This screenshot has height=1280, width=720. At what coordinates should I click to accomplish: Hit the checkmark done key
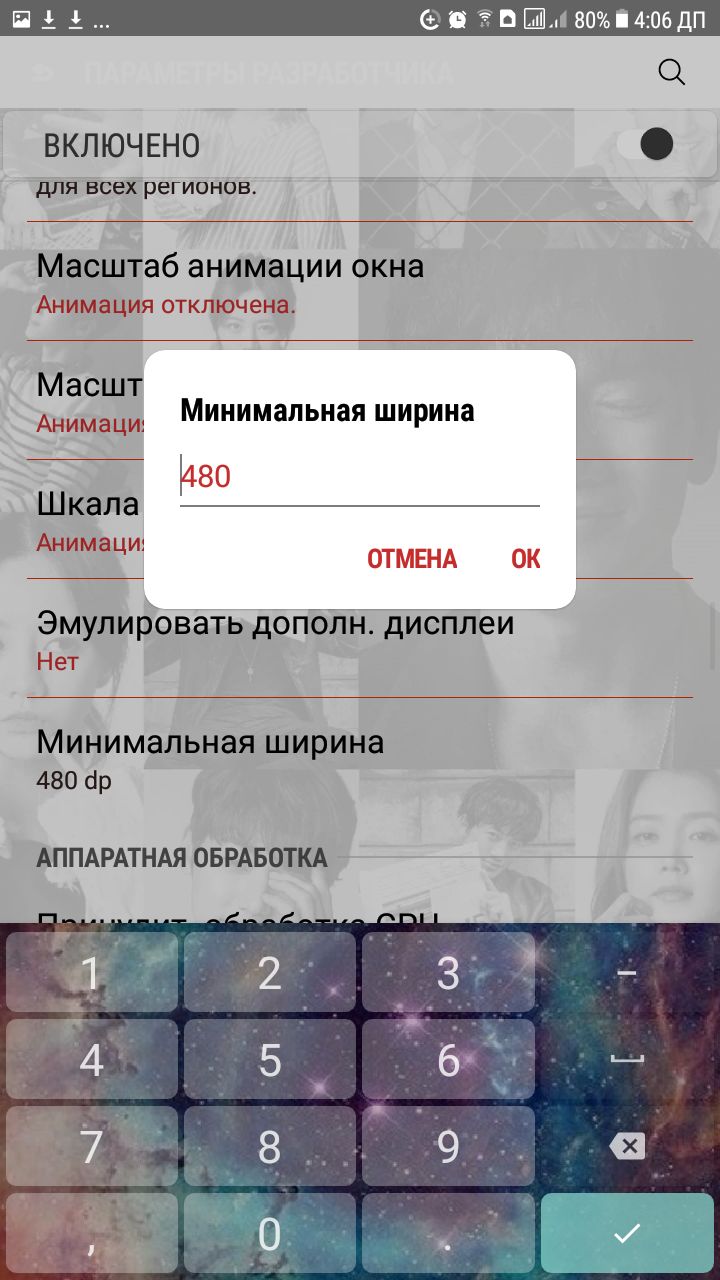pos(627,1234)
